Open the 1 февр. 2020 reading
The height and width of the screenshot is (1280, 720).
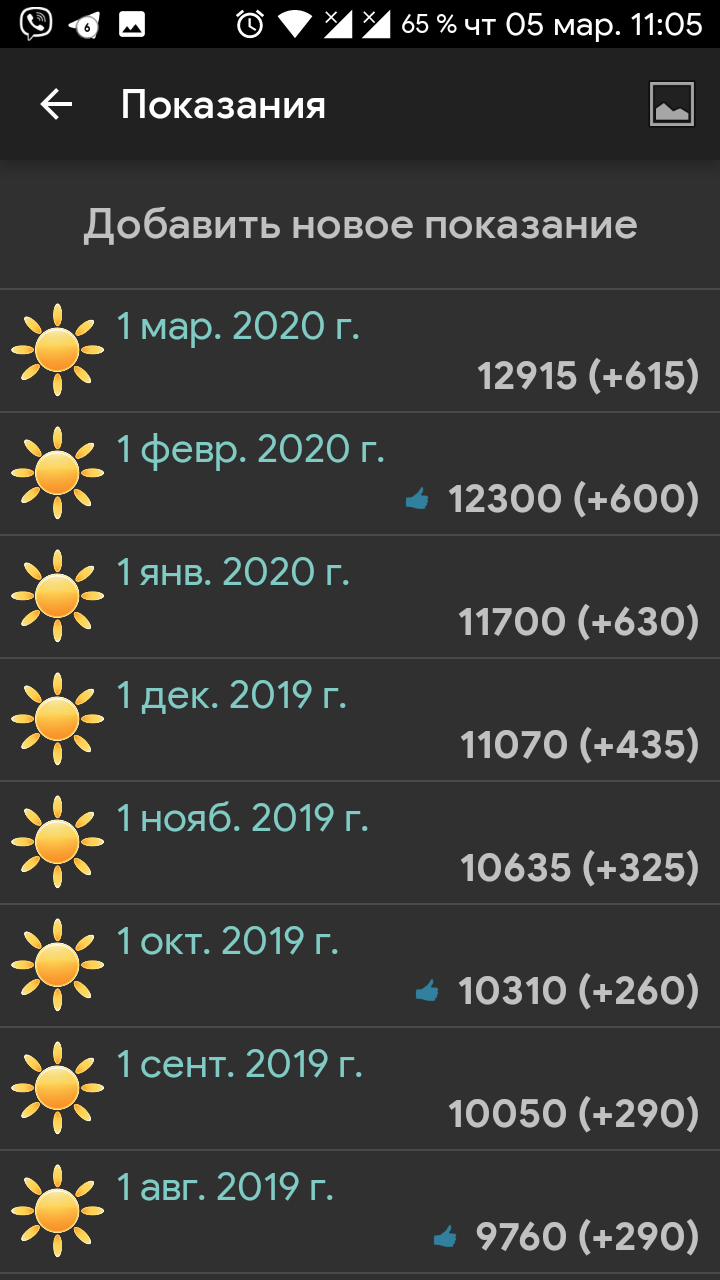click(x=360, y=474)
